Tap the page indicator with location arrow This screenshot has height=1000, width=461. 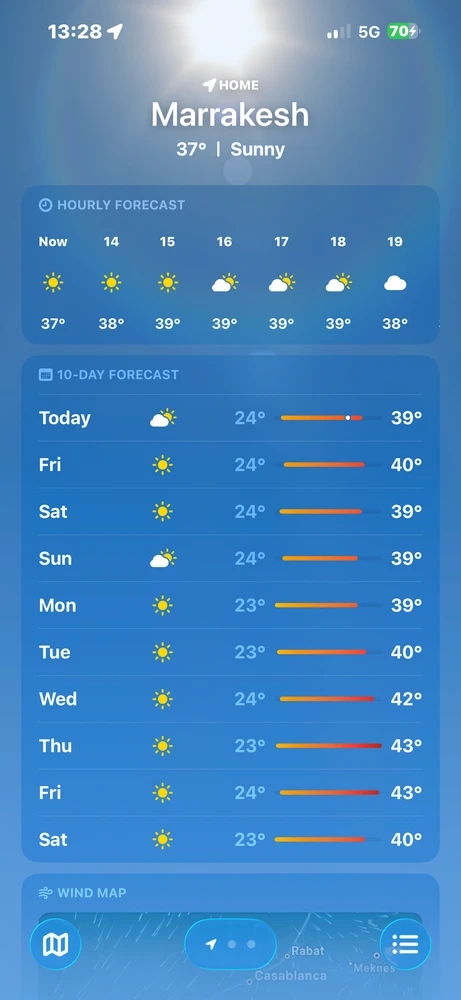tap(230, 944)
